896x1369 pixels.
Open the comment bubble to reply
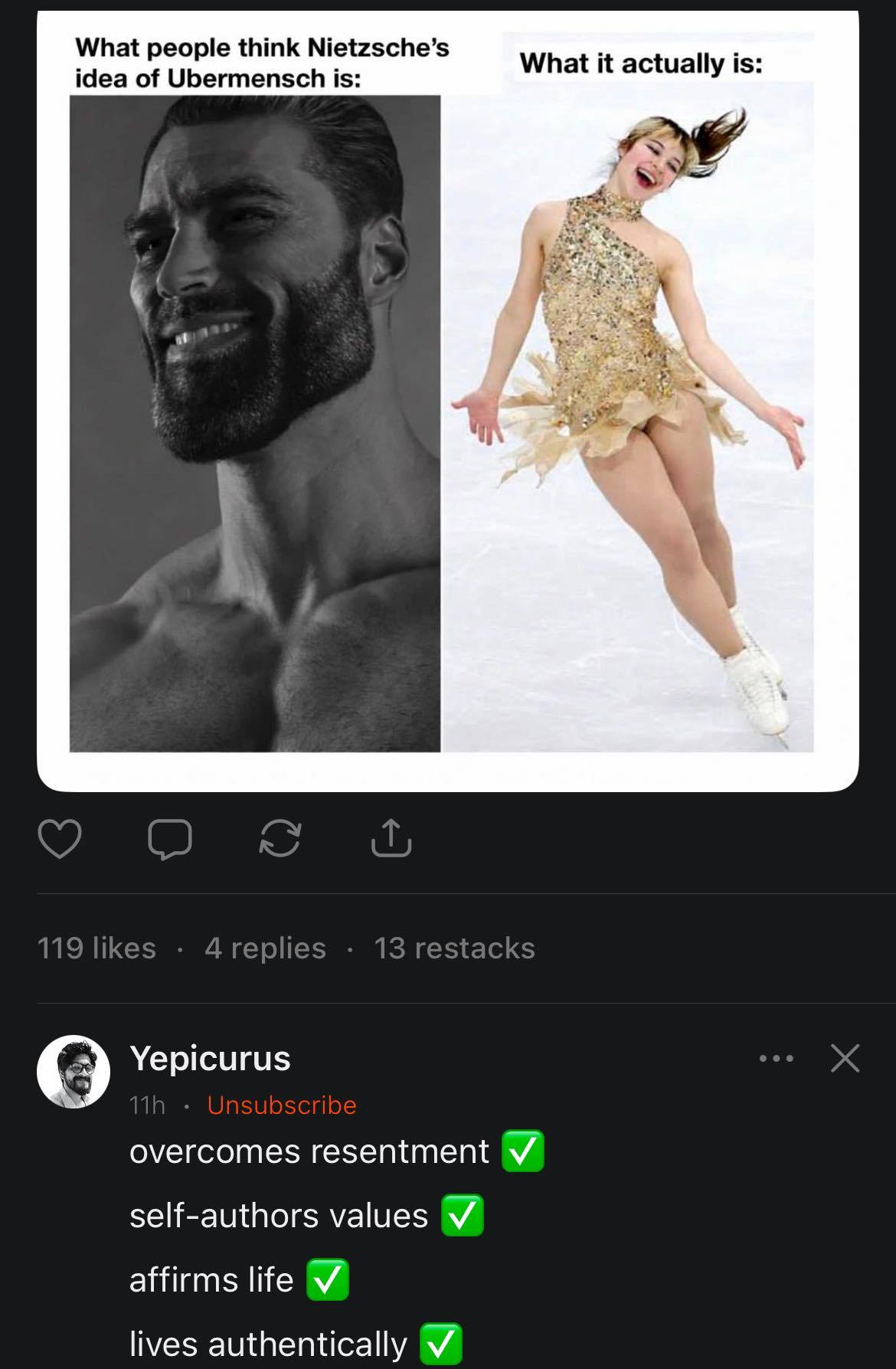[x=169, y=838]
